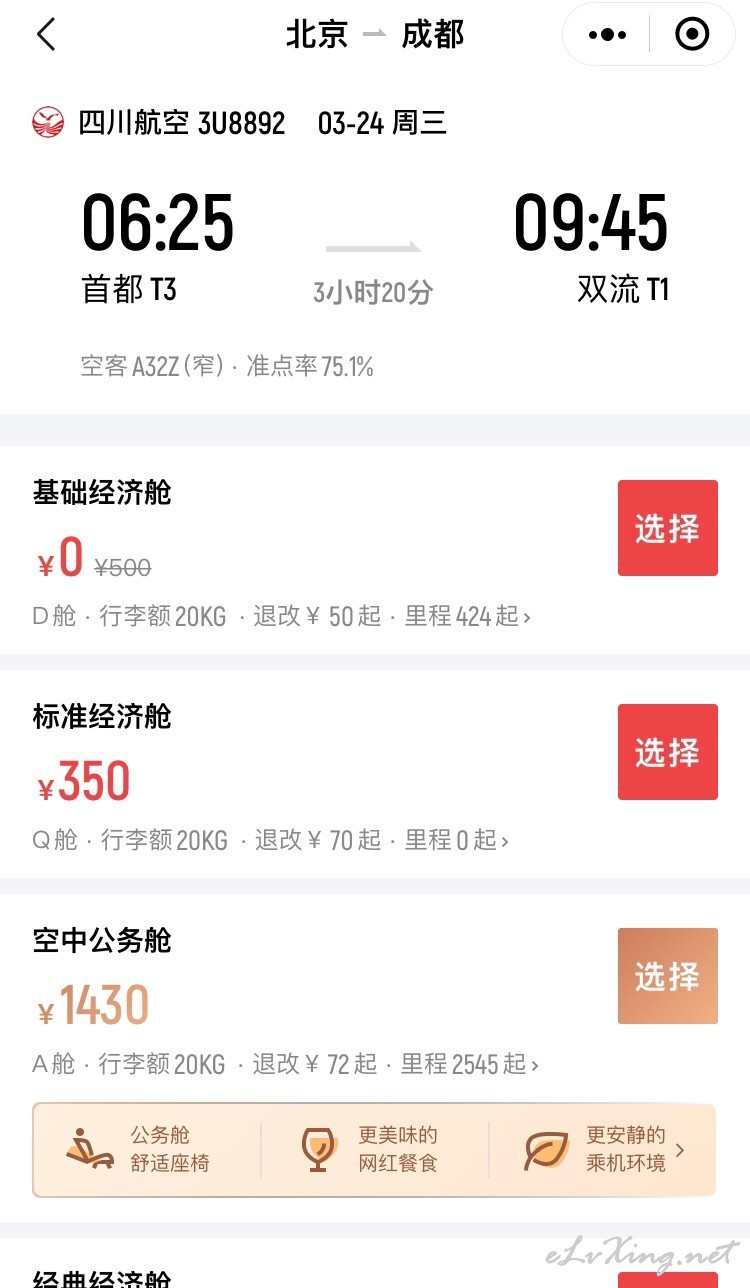Open the 公务舱 benefits banner
Screen dimensions: 750x1288
(374, 1150)
